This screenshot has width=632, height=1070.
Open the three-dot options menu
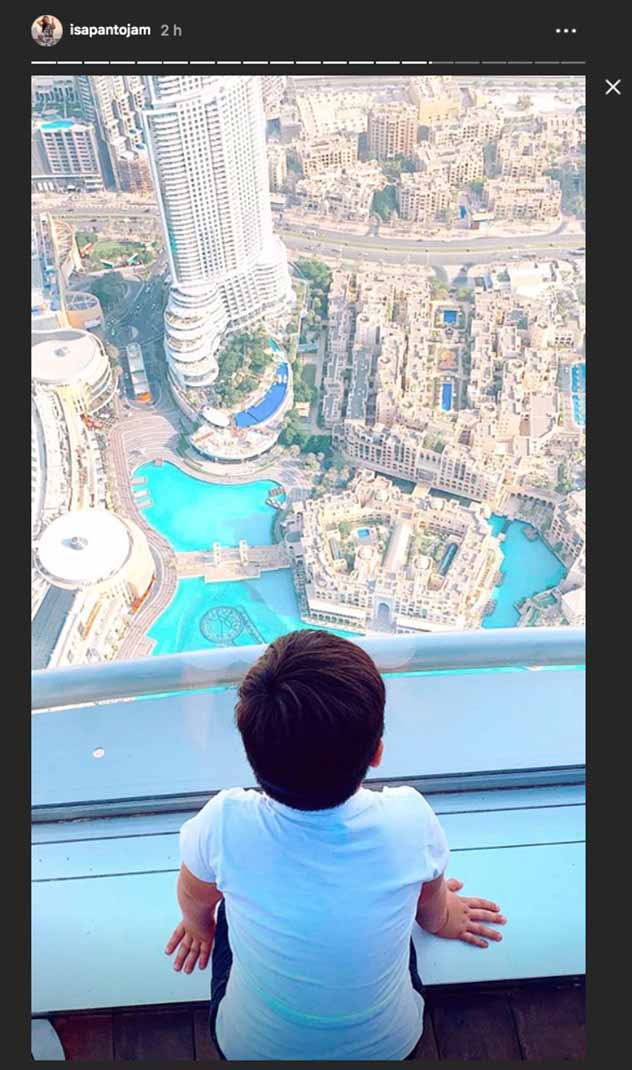click(x=566, y=31)
